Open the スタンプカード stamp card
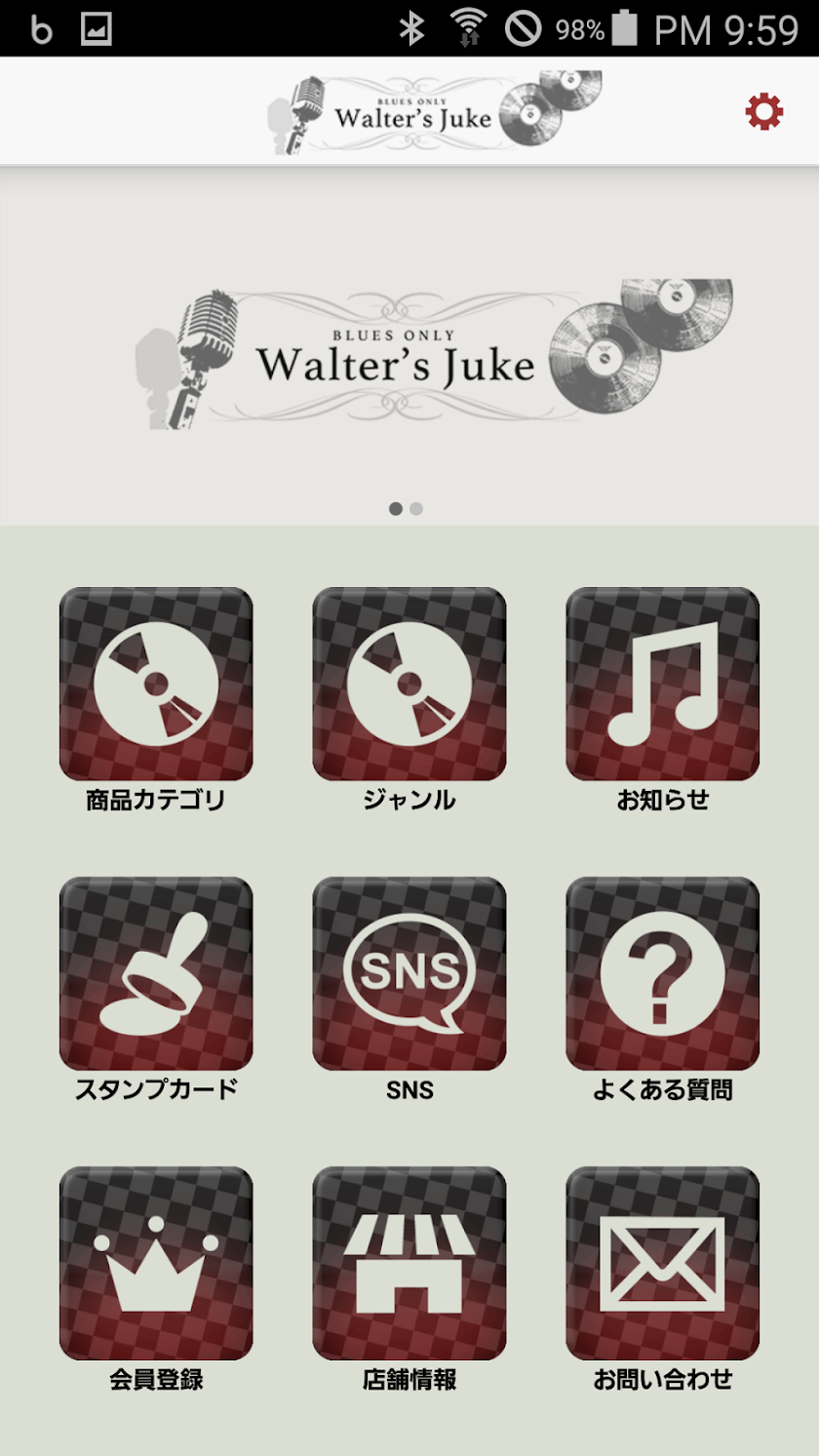The width and height of the screenshot is (819, 1456). click(x=156, y=973)
